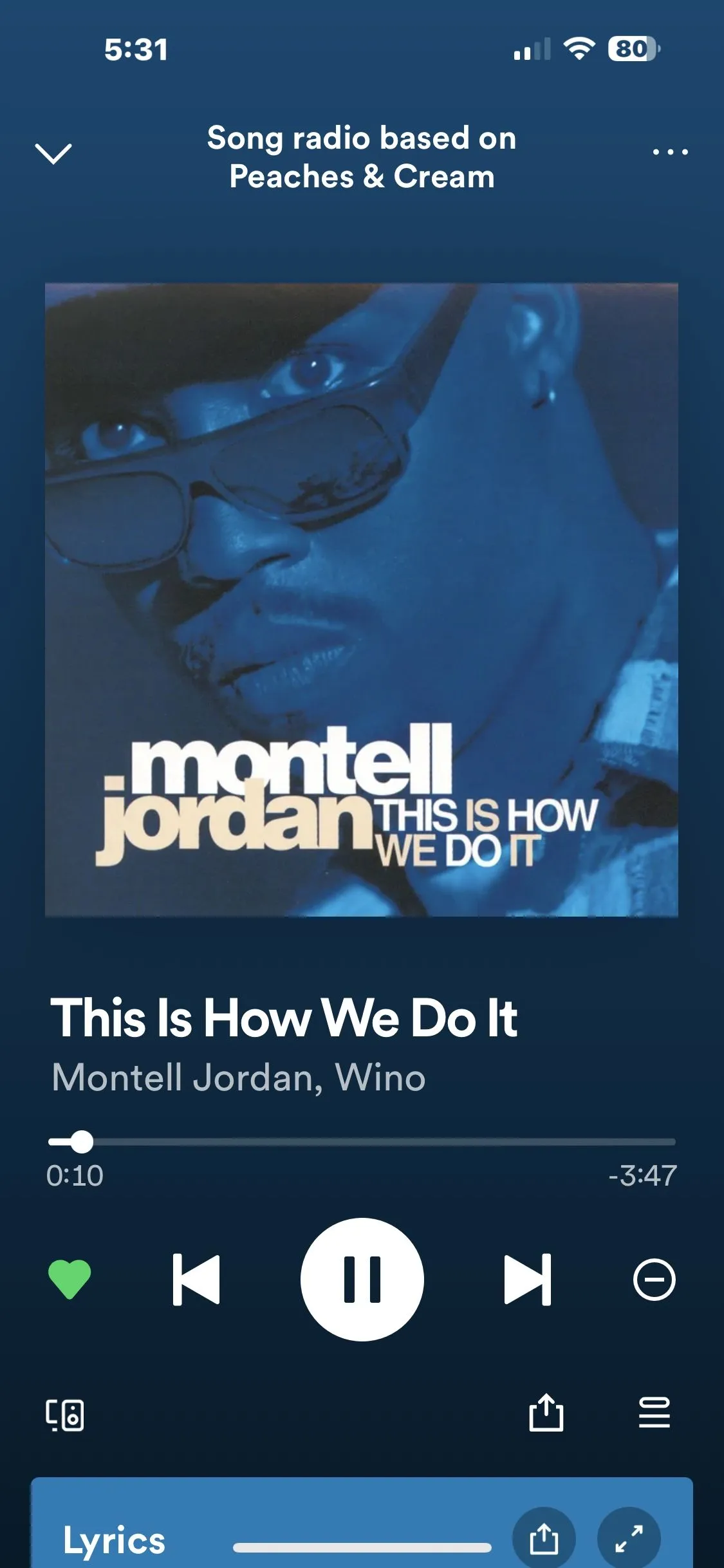Skip back to the previous track
The height and width of the screenshot is (1568, 724).
196,1279
